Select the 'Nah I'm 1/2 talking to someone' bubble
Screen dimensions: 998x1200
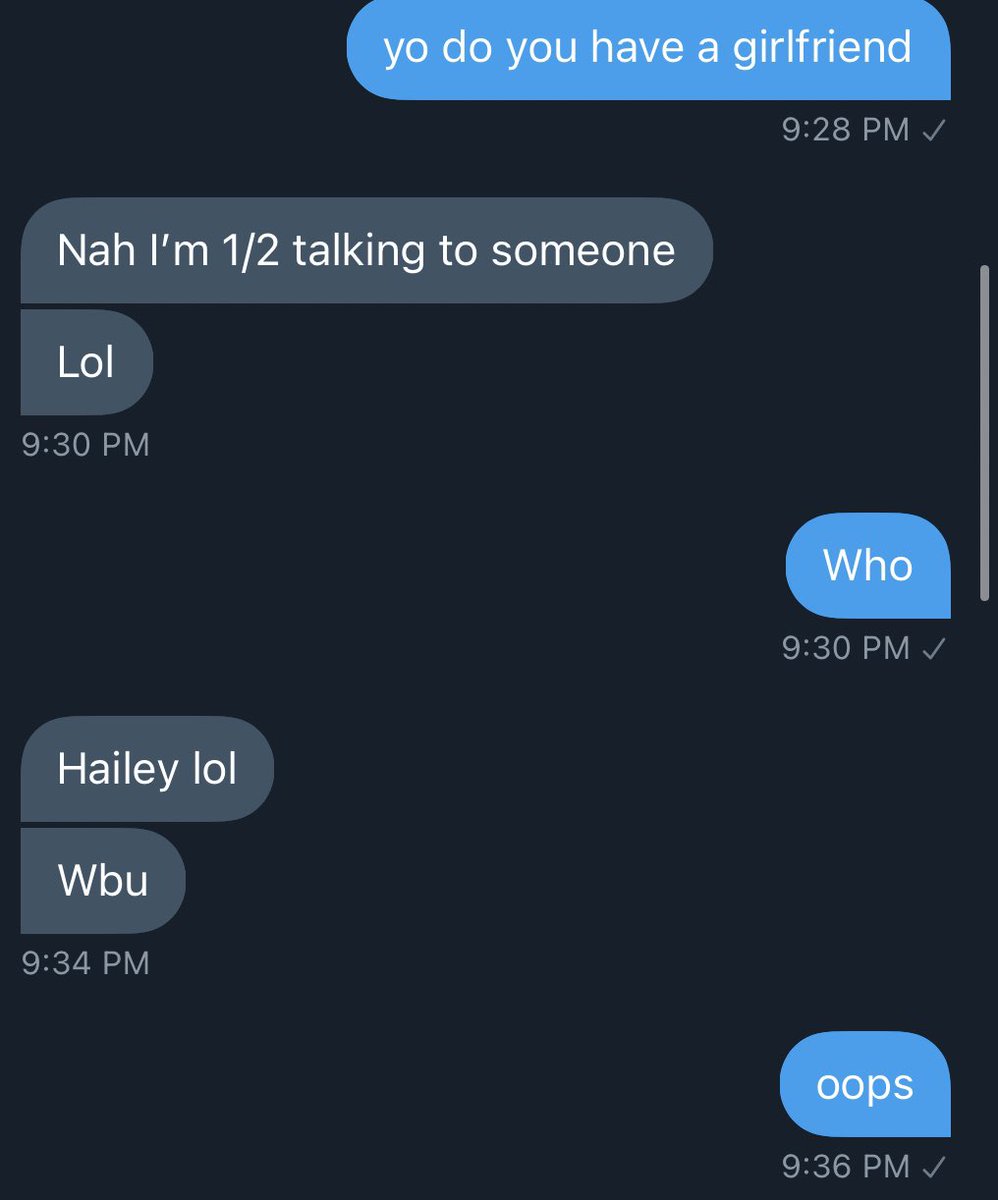(366, 250)
